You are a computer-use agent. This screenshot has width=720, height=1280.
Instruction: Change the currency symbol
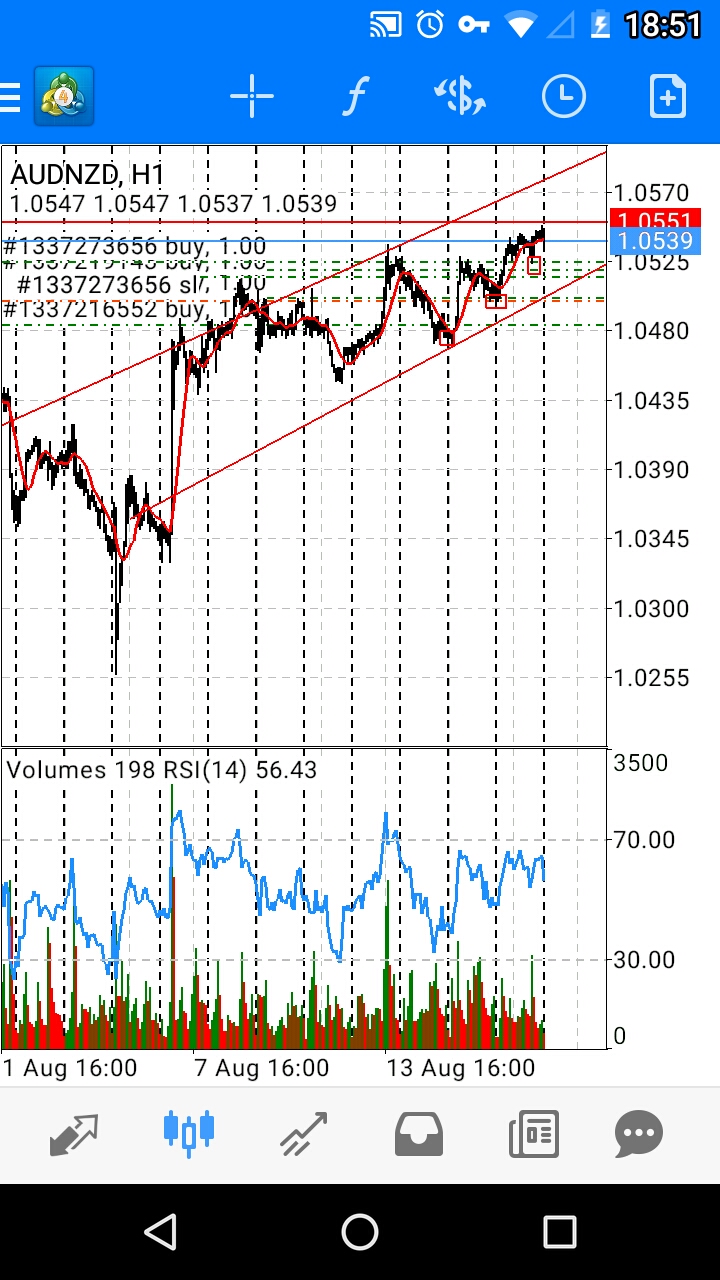click(x=459, y=97)
